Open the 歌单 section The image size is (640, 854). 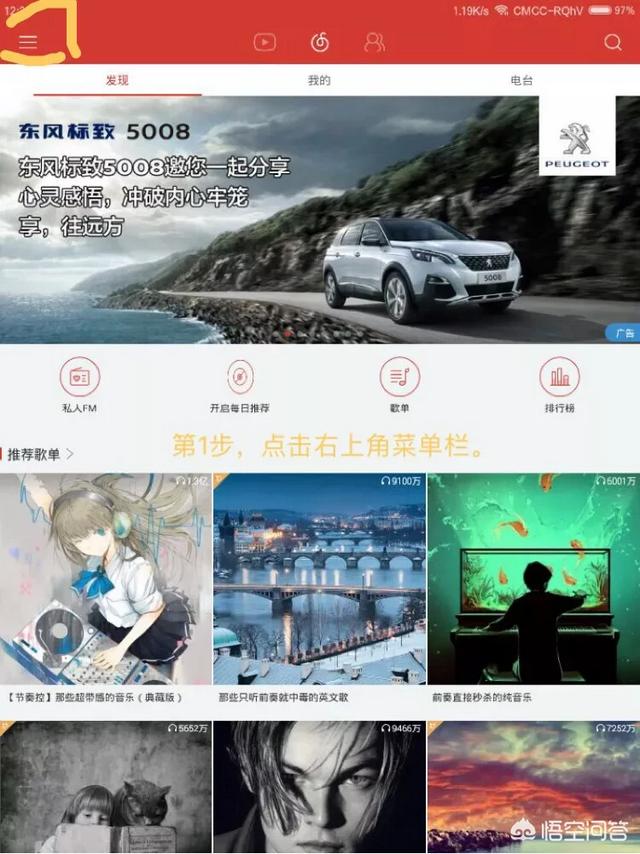[399, 386]
